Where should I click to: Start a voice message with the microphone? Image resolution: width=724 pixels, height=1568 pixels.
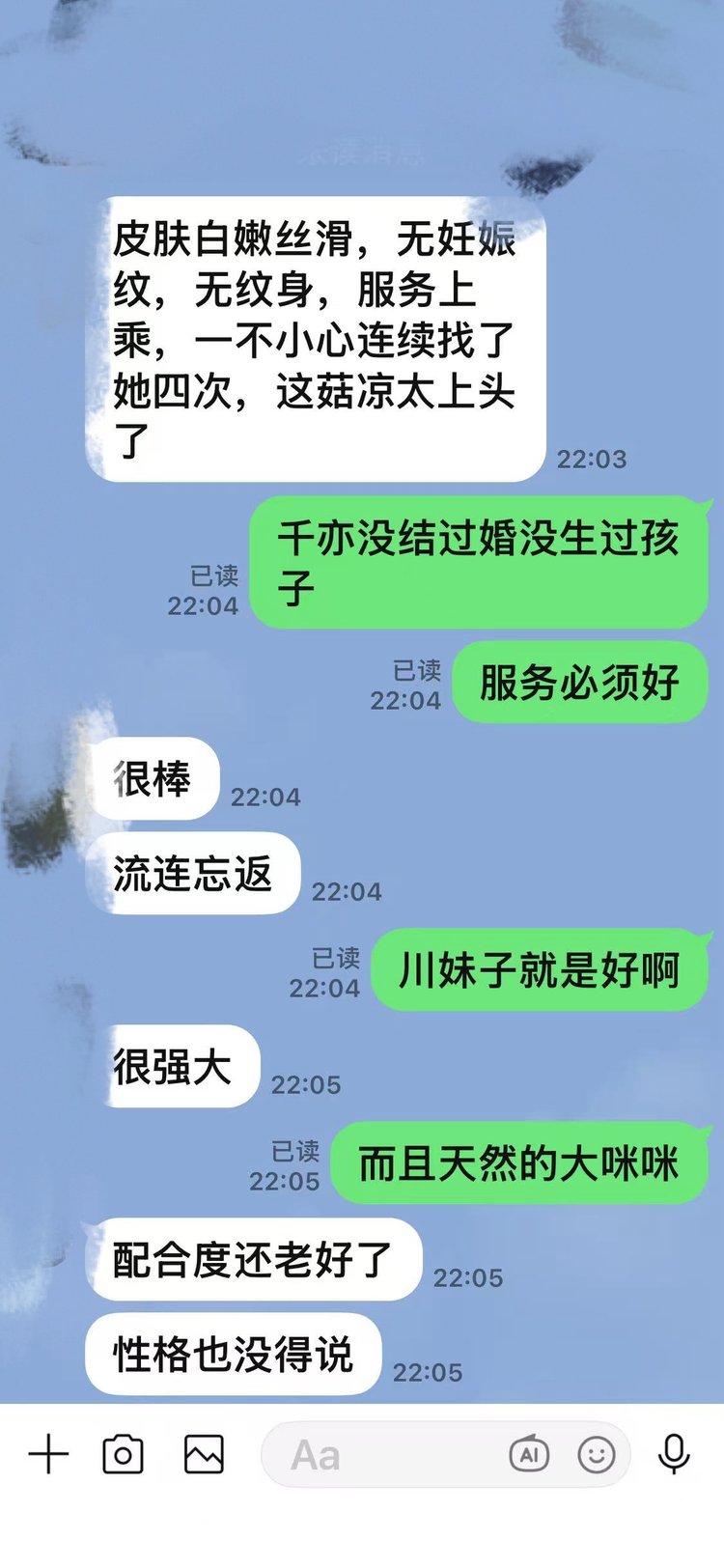(674, 1454)
